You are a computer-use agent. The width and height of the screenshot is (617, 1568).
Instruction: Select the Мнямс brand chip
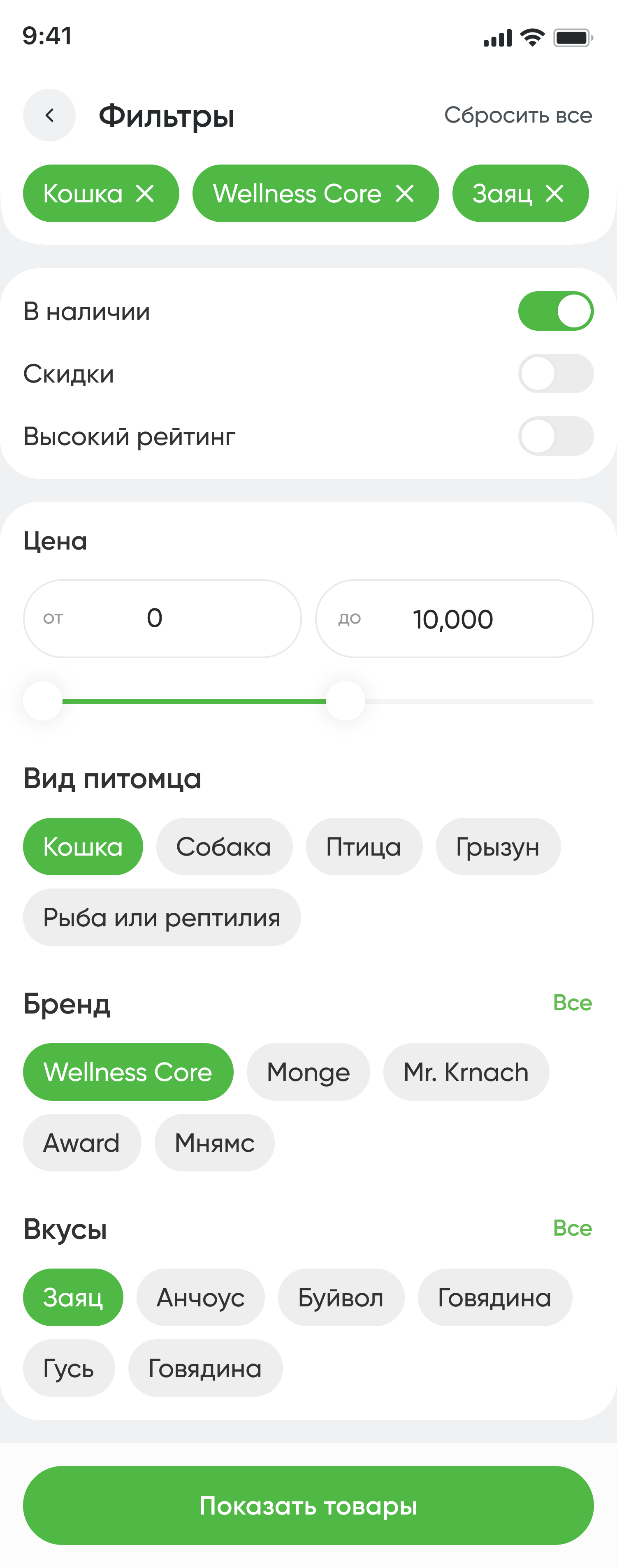click(214, 1143)
